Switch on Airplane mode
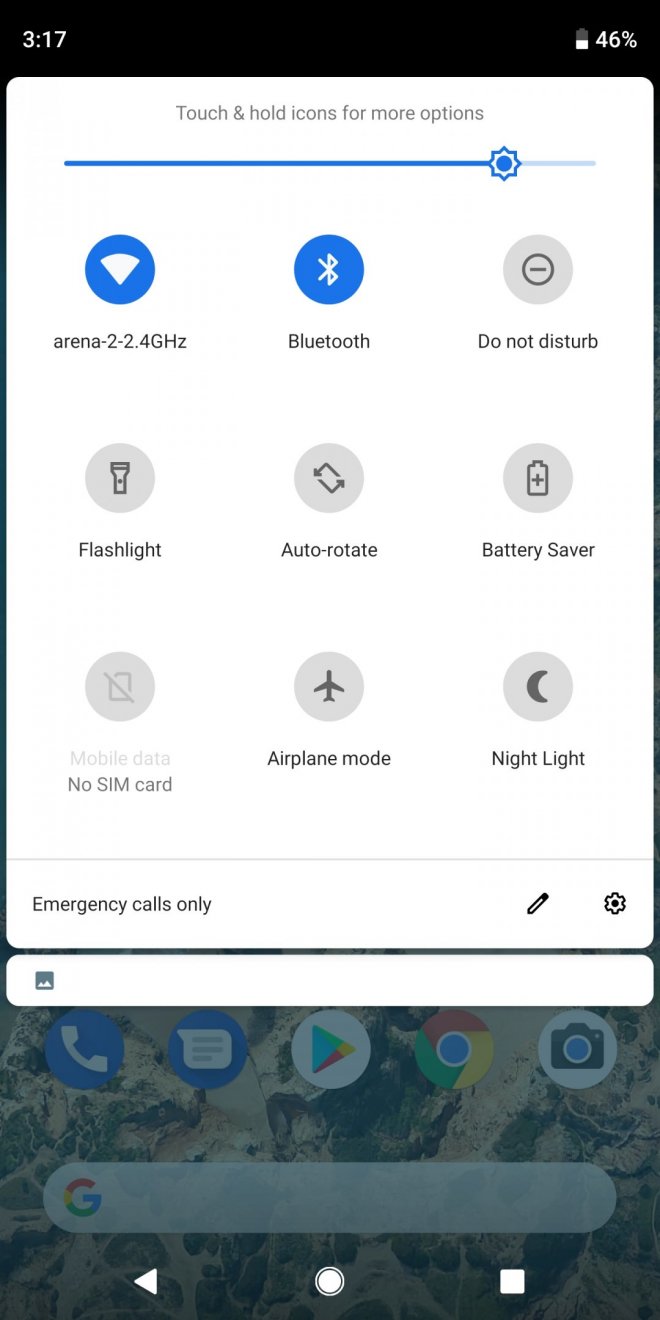660x1320 pixels. [x=329, y=687]
